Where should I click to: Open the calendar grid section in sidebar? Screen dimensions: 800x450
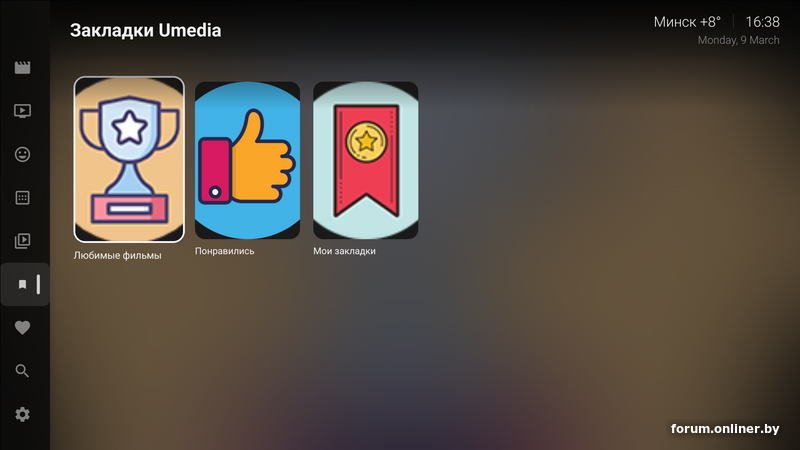[22, 198]
